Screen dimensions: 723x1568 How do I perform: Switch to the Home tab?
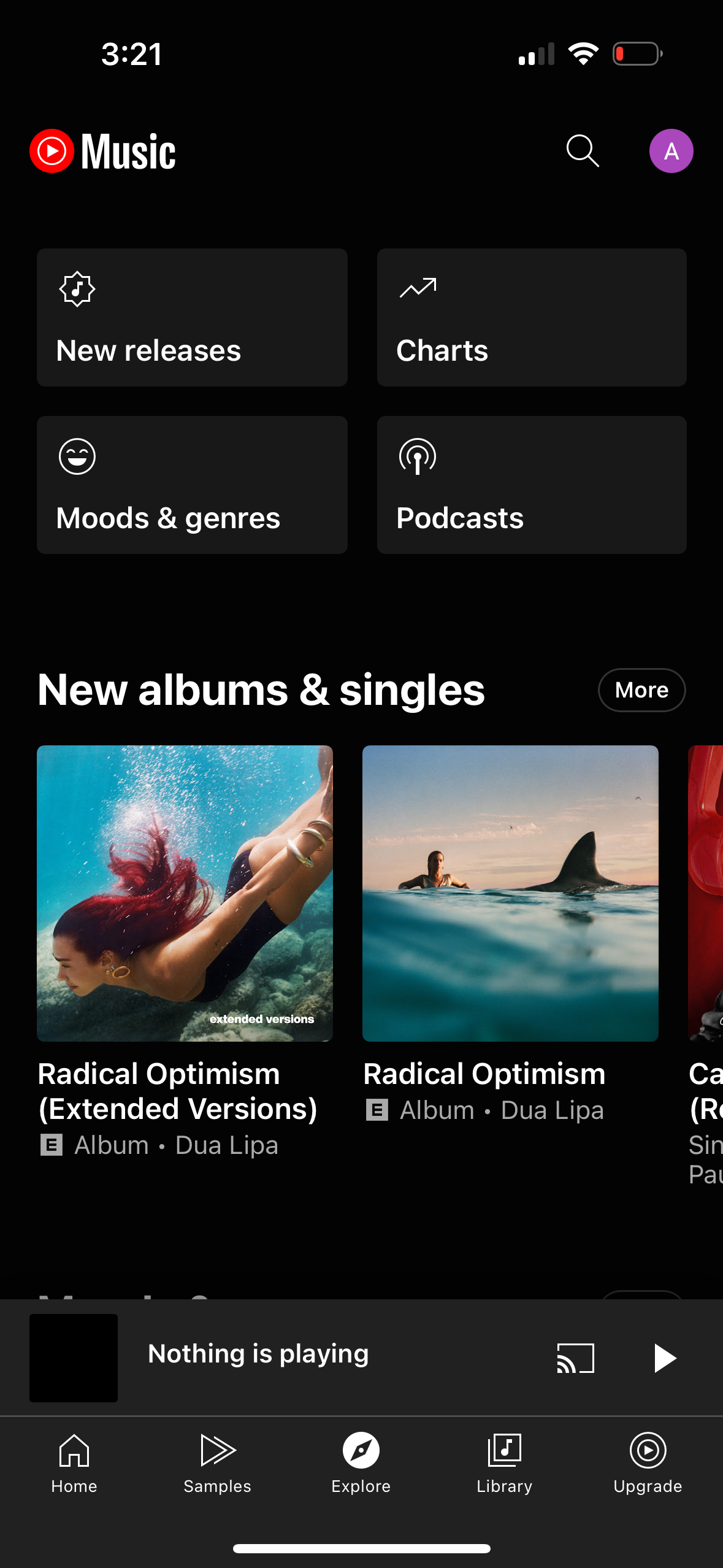pyautogui.click(x=74, y=1466)
